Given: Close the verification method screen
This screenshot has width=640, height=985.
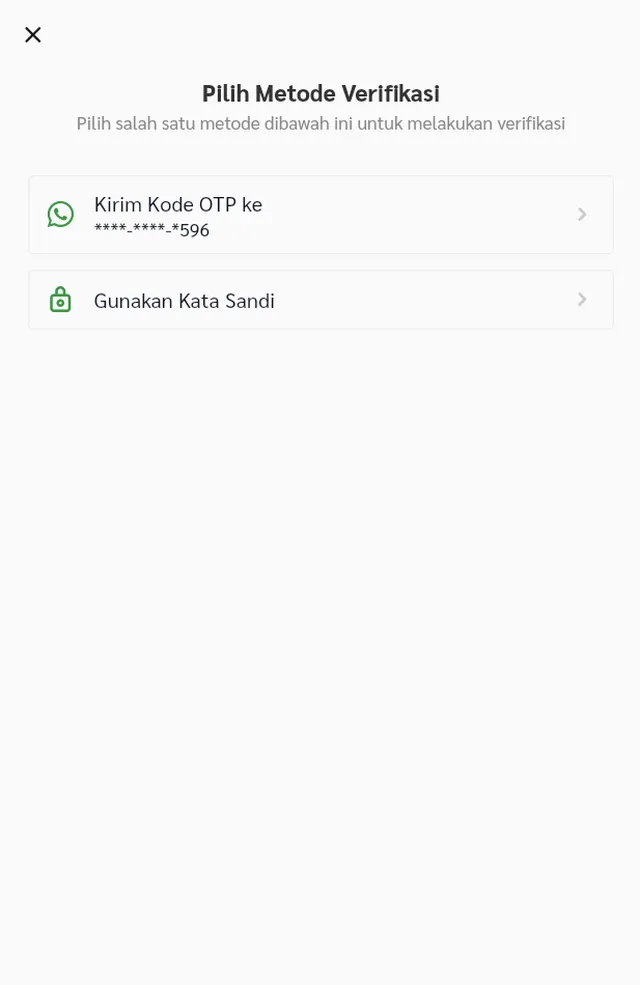Looking at the screenshot, I should click(x=33, y=35).
